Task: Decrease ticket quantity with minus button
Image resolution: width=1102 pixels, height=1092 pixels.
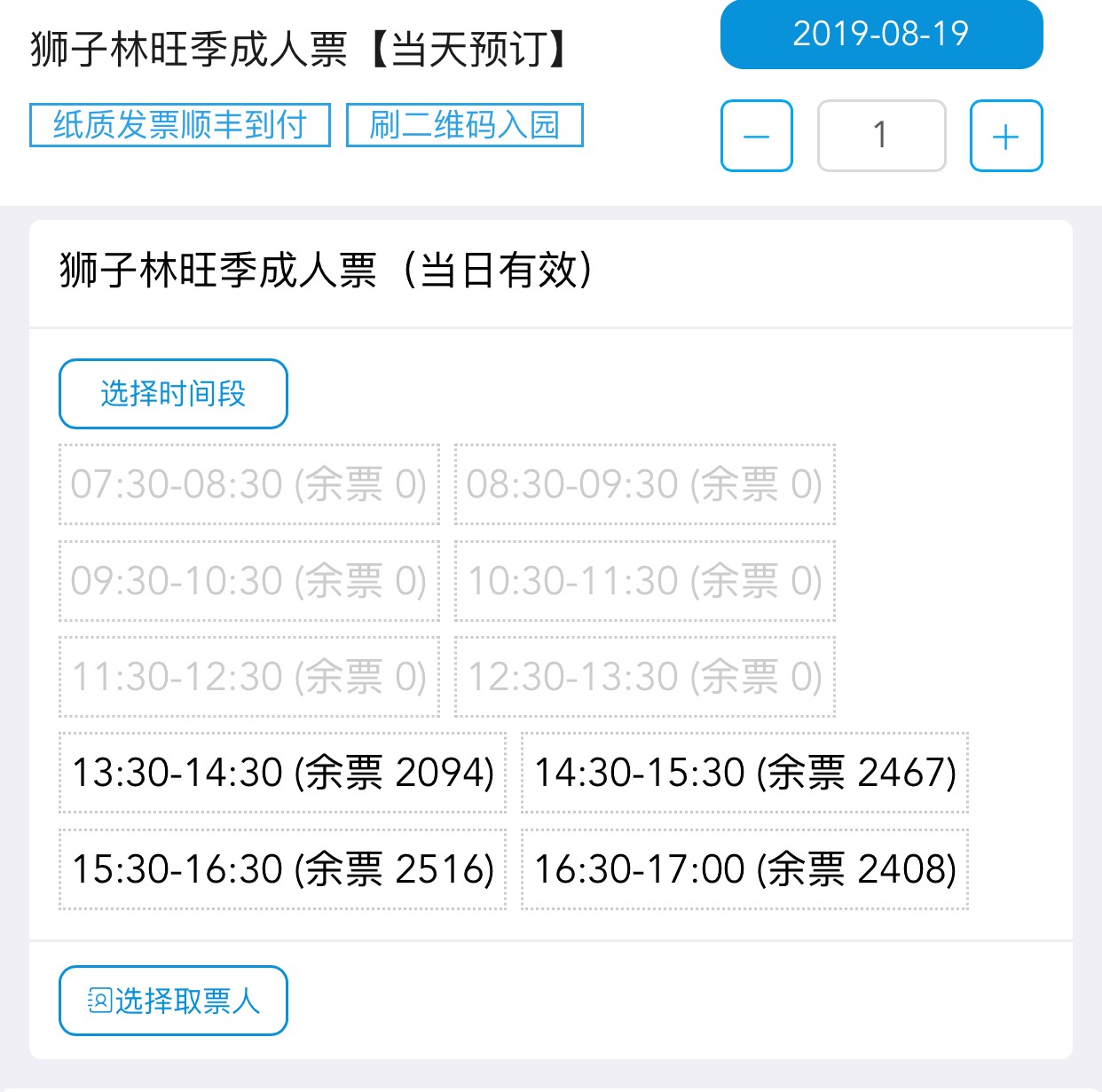Action: tap(756, 136)
